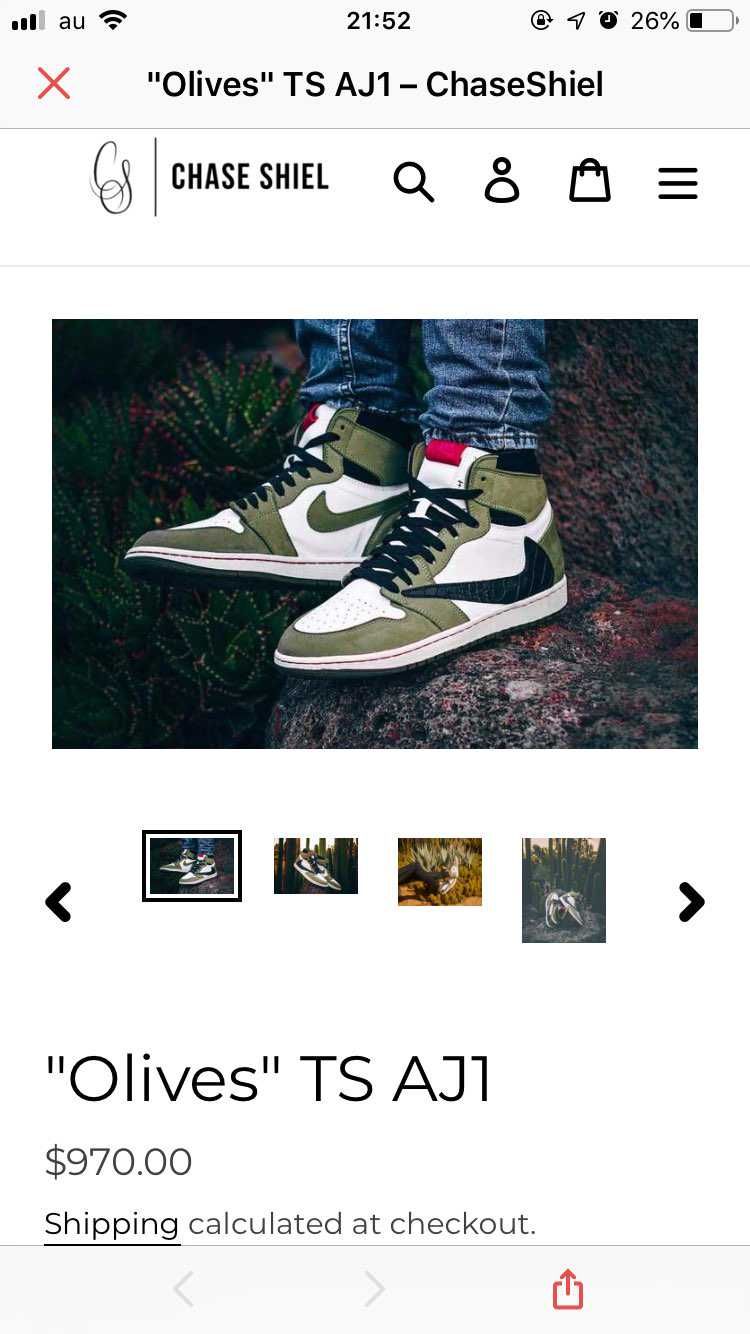Screen dimensions: 750x1334
Task: Open the hamburger navigation menu
Action: coord(678,183)
